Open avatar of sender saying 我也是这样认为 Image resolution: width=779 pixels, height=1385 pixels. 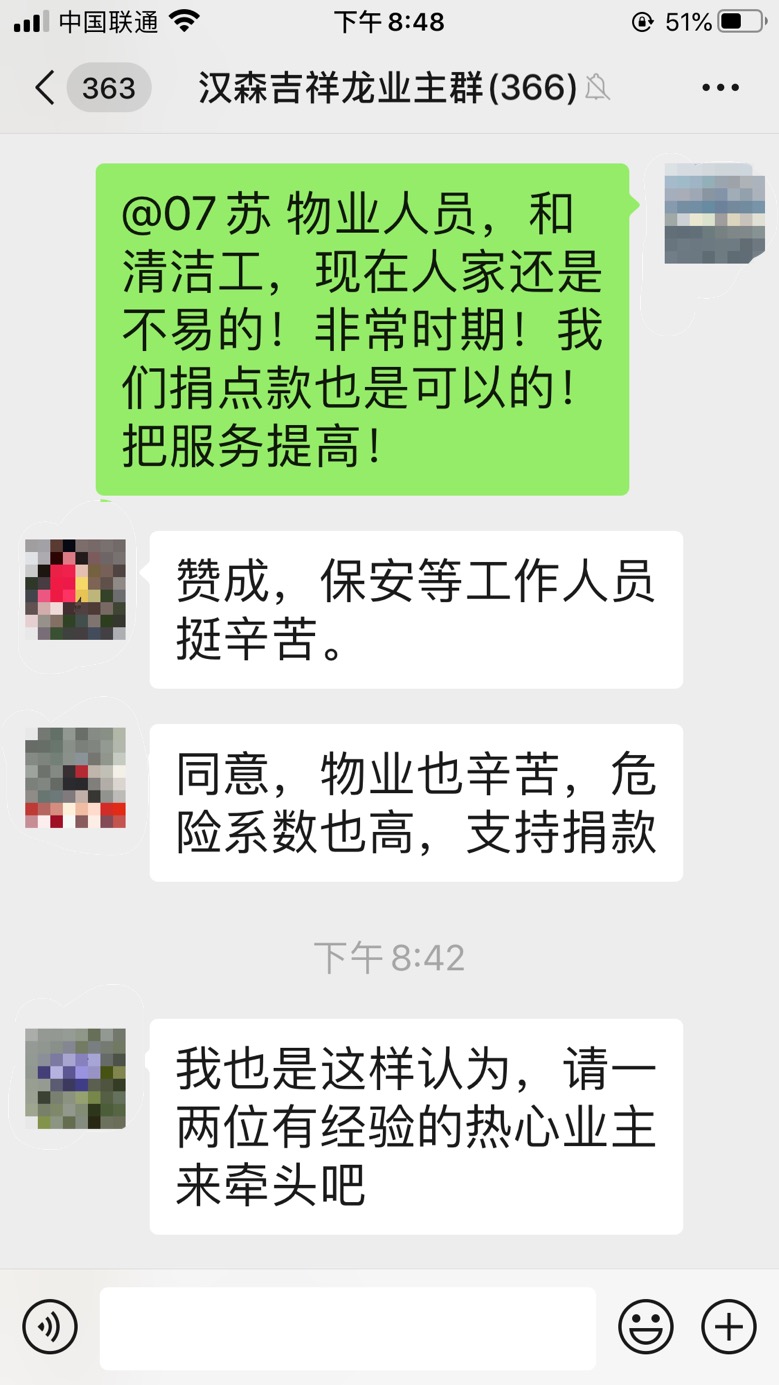coord(76,1078)
